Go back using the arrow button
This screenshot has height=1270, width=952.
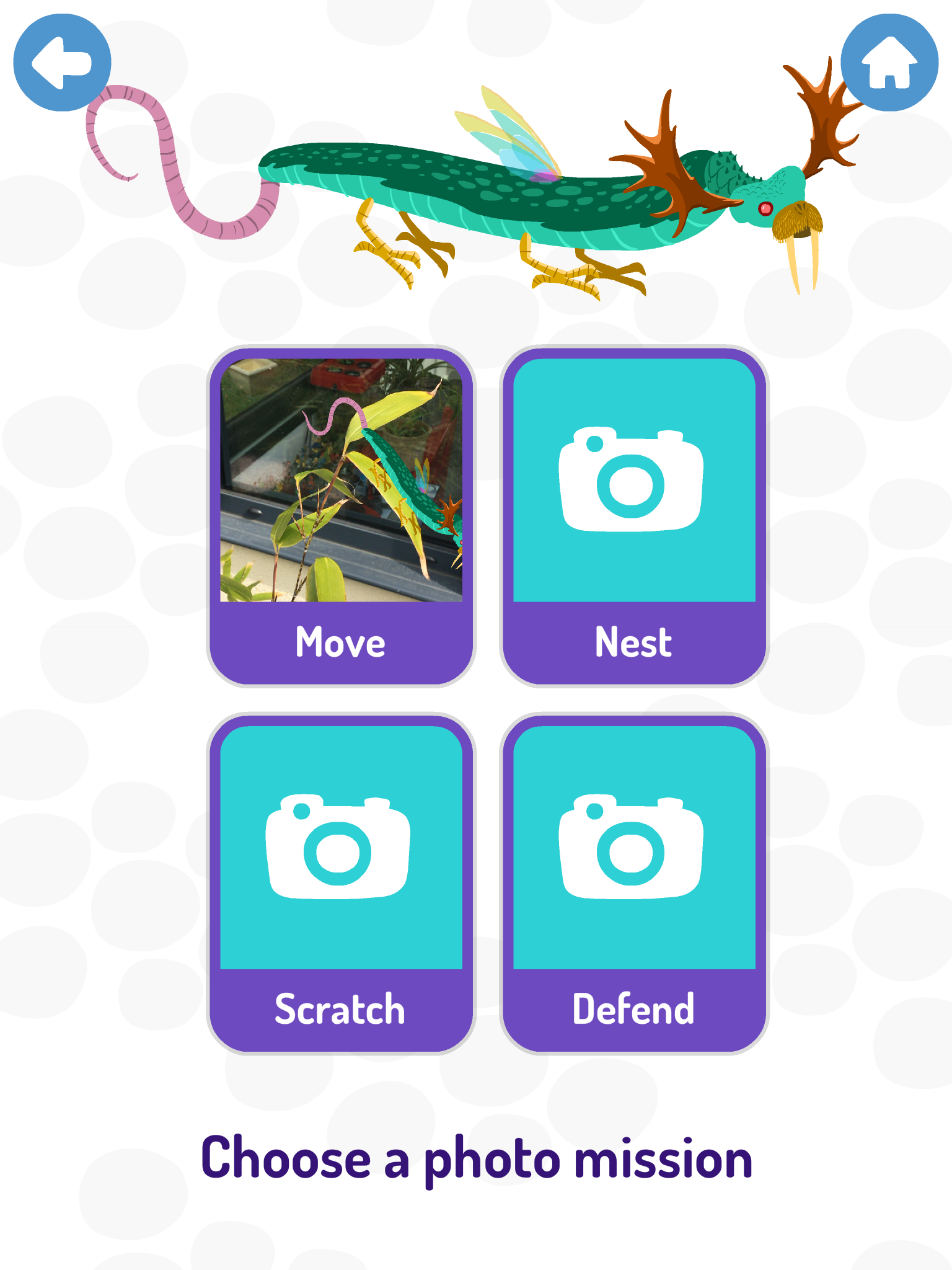[62, 63]
